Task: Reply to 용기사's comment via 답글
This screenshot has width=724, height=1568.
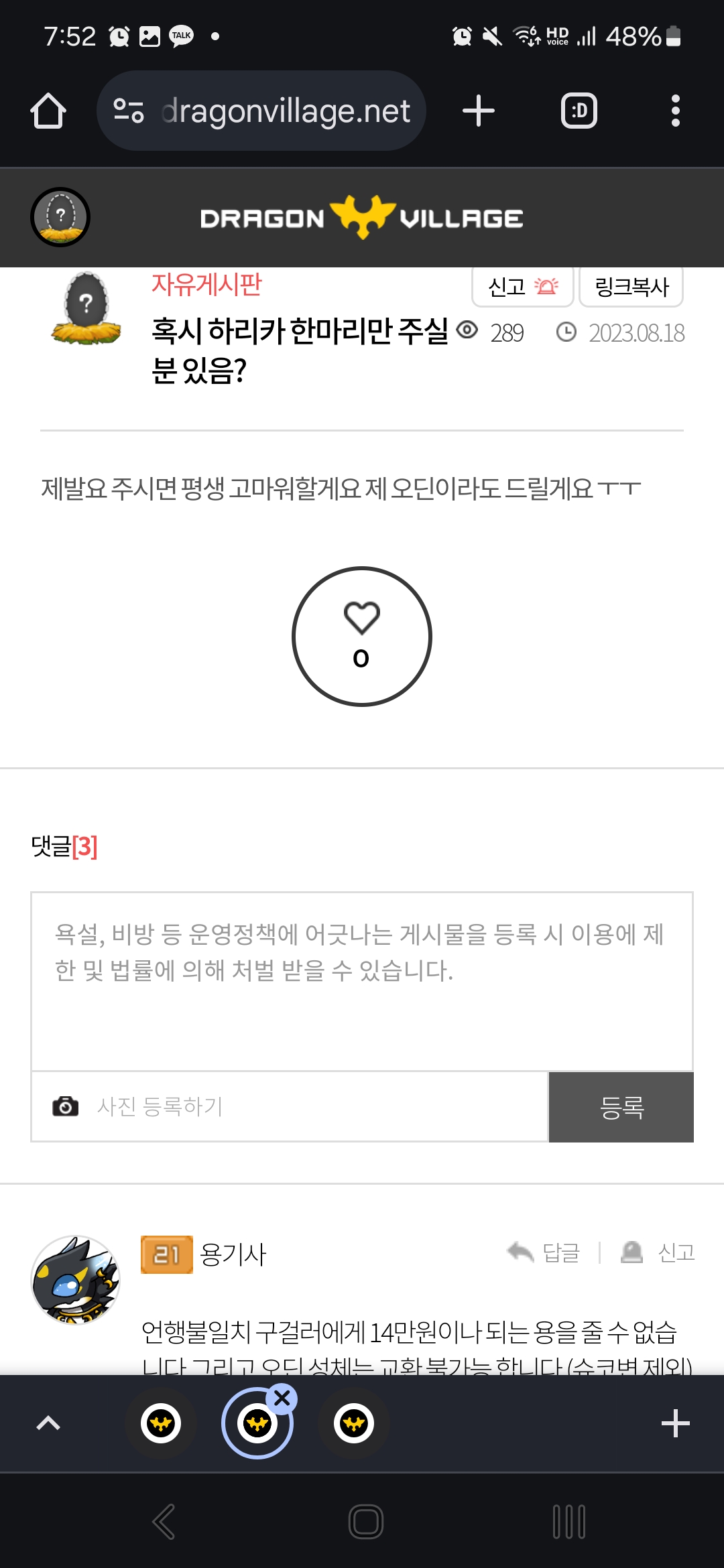Action: click(x=544, y=1252)
